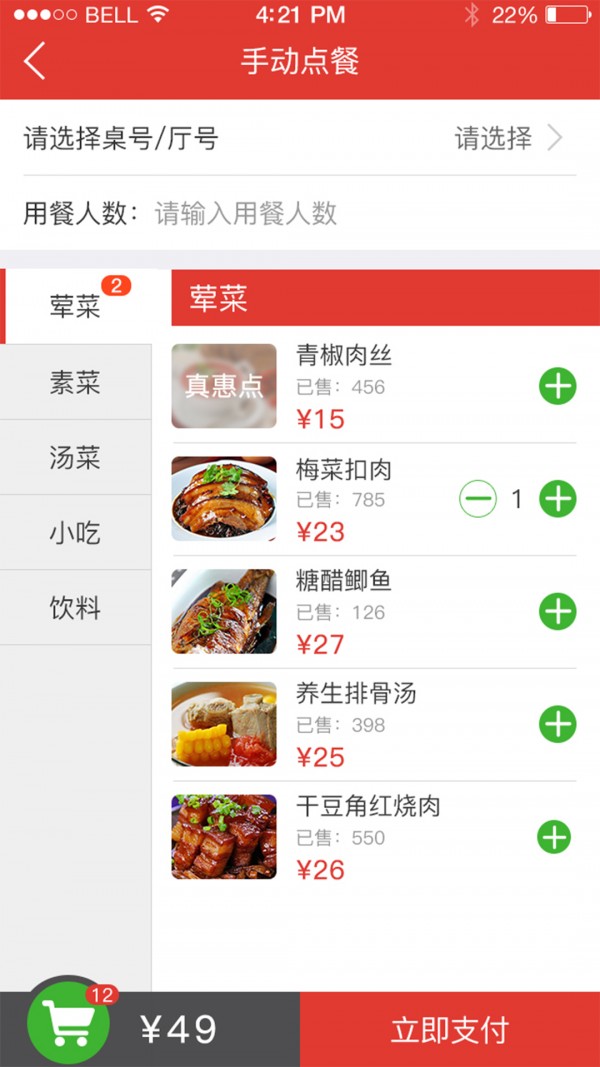Image resolution: width=600 pixels, height=1067 pixels.
Task: Add 干豆角红烧肉 to the order
Action: 554,837
